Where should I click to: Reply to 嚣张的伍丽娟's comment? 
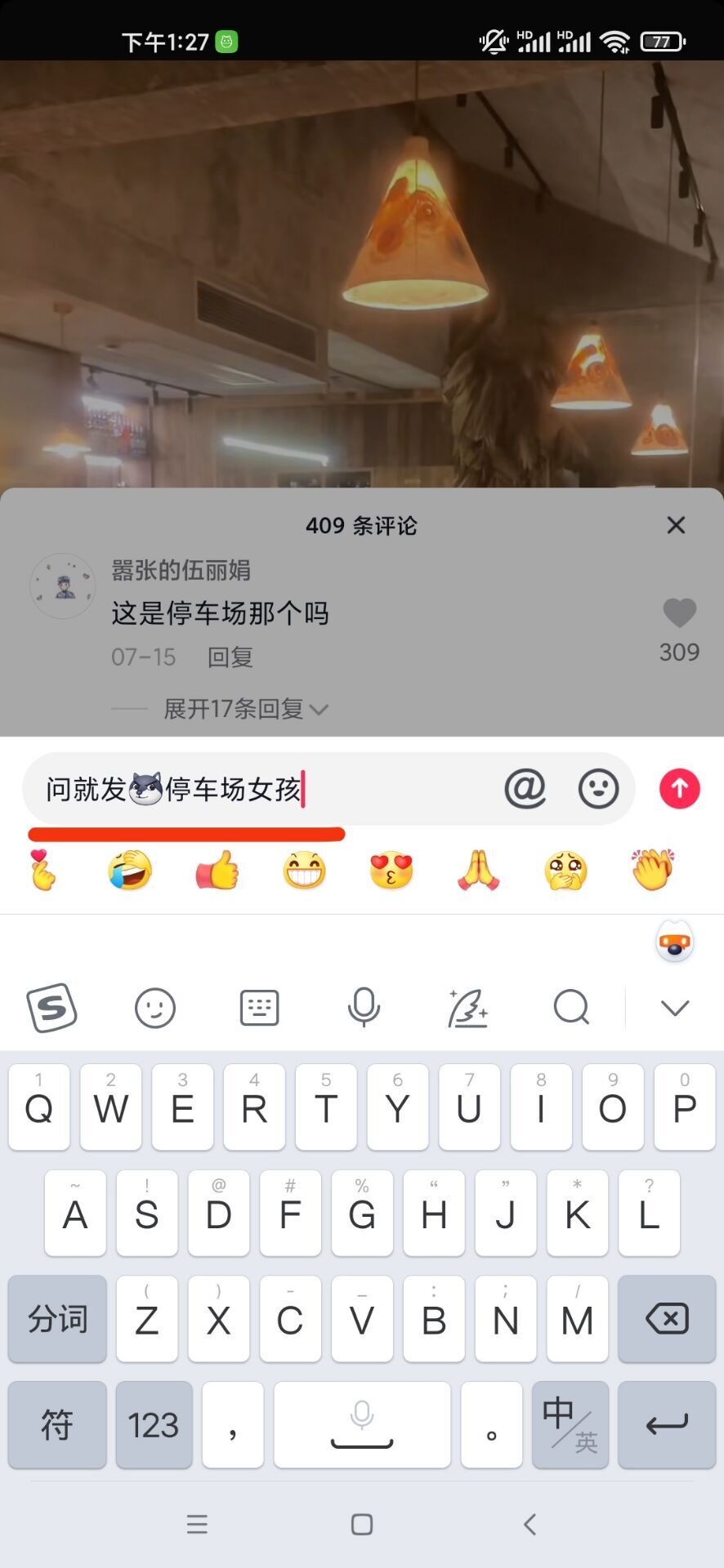[x=230, y=657]
